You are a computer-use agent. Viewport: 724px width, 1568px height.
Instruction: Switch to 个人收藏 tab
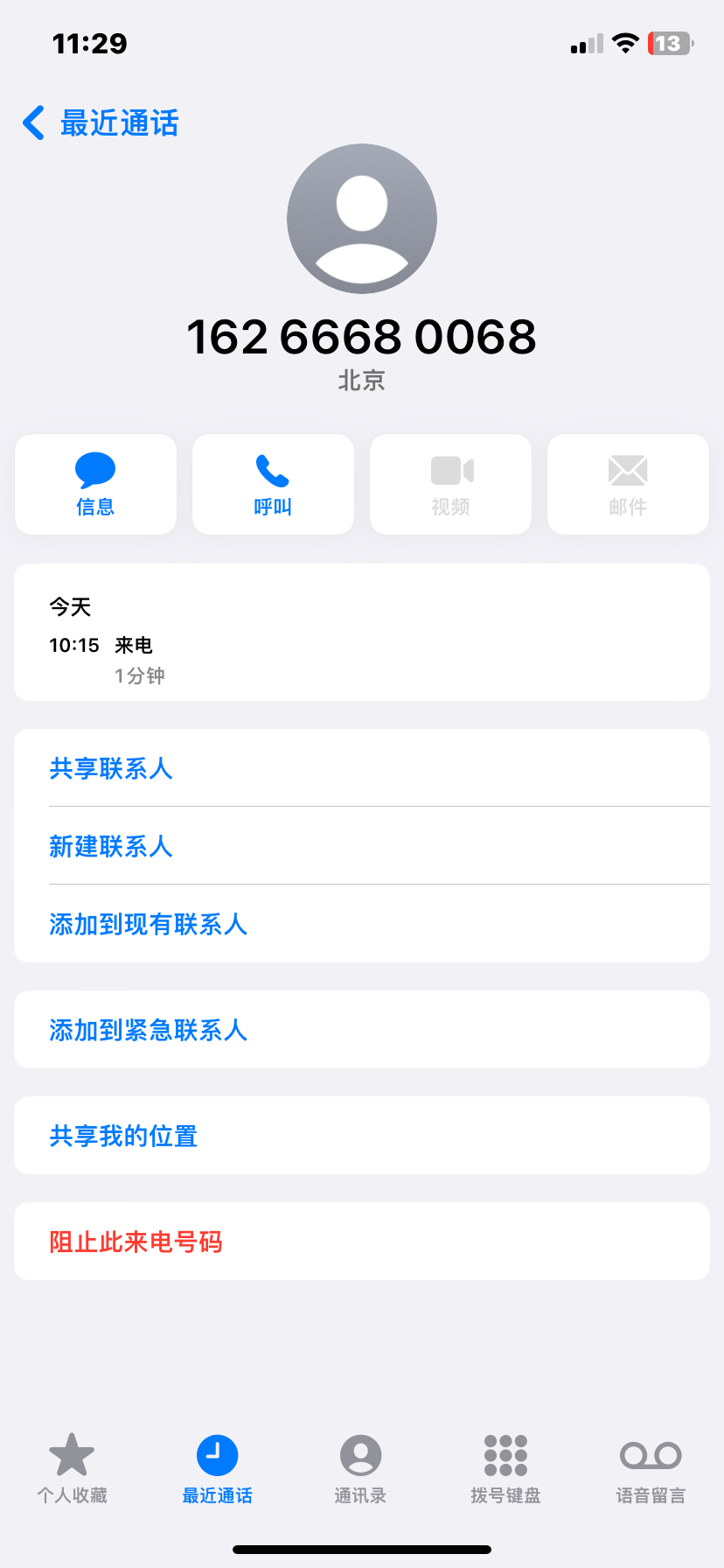(72, 1469)
